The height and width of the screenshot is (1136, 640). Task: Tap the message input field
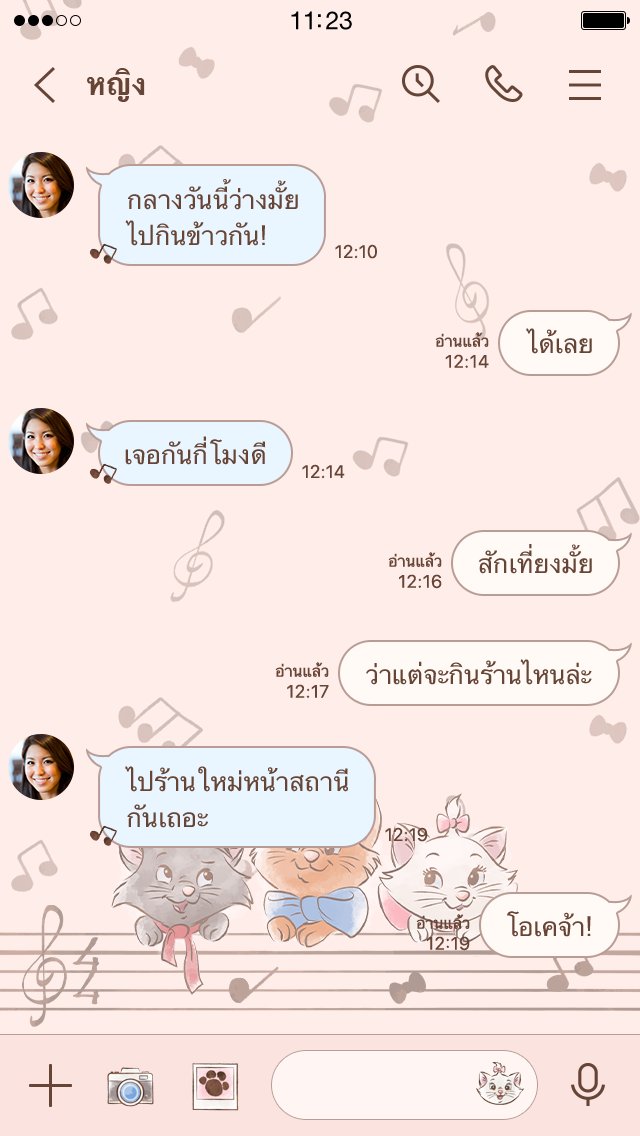pyautogui.click(x=375, y=1085)
